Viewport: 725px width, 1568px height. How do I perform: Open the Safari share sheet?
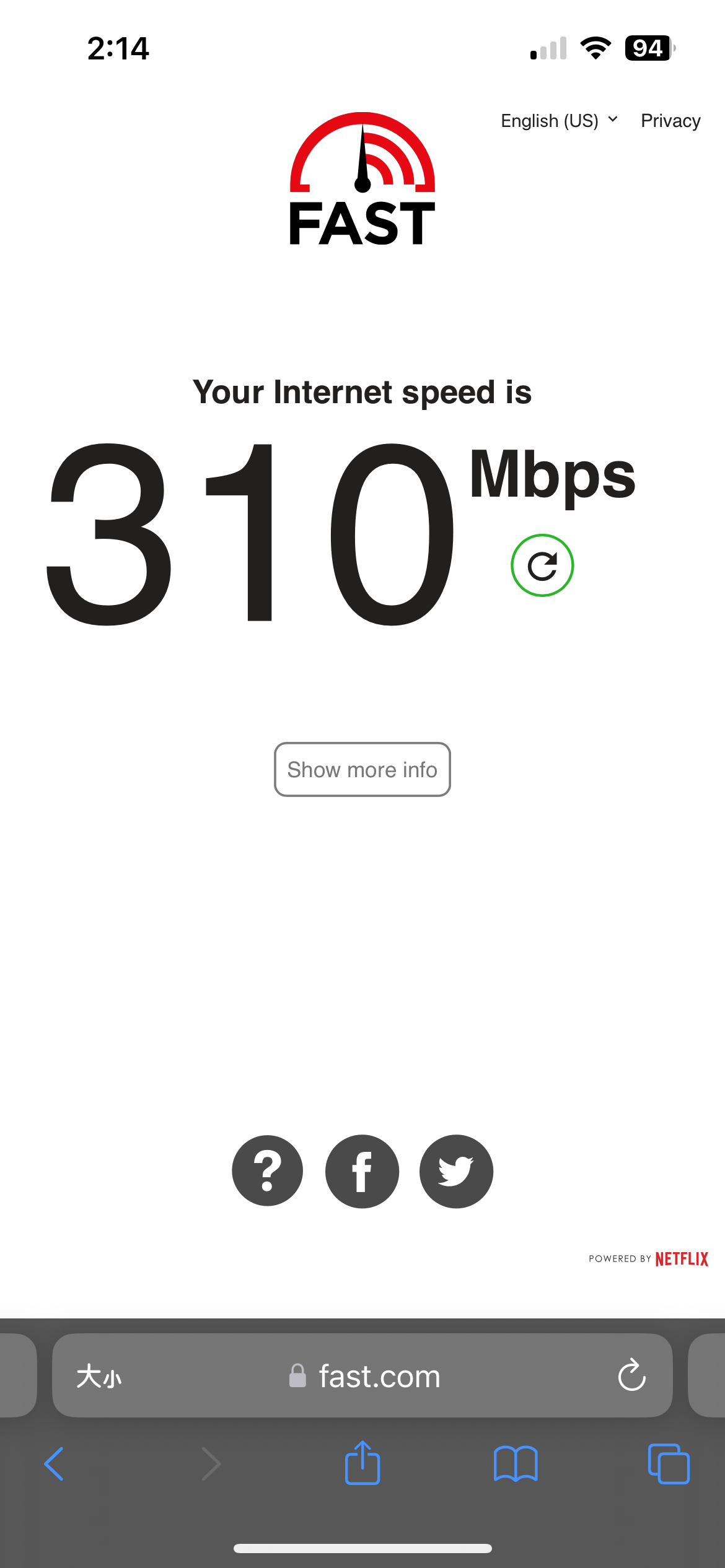(362, 1462)
